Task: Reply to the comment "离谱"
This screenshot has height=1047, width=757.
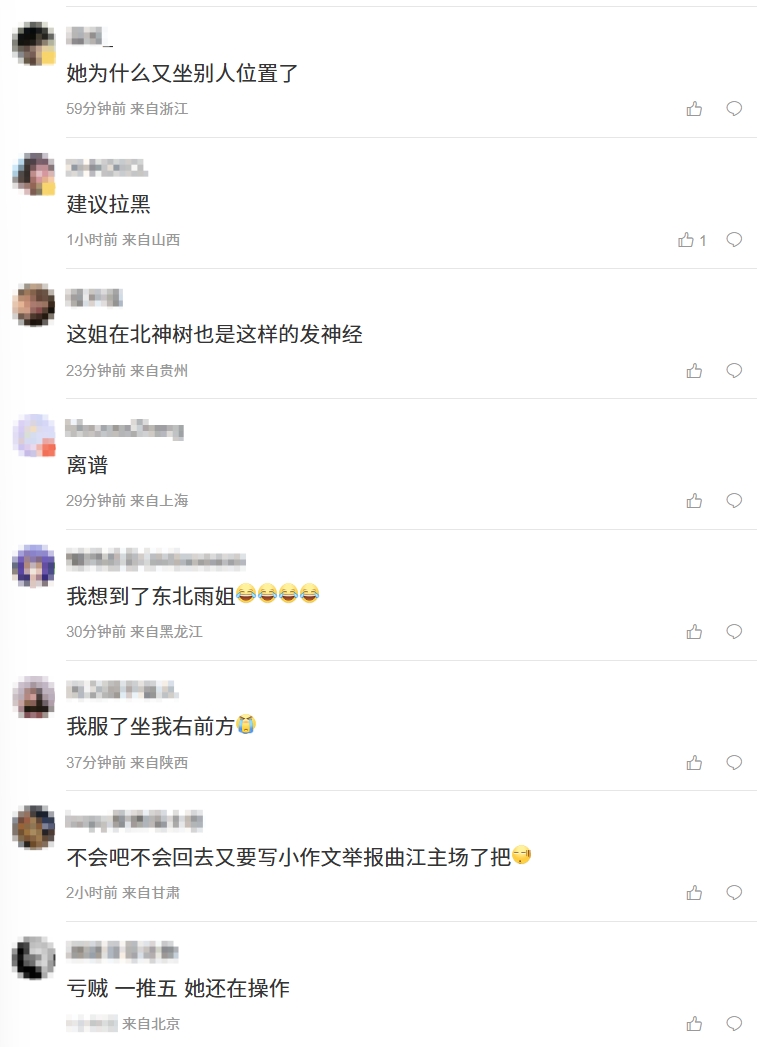Action: pos(734,501)
